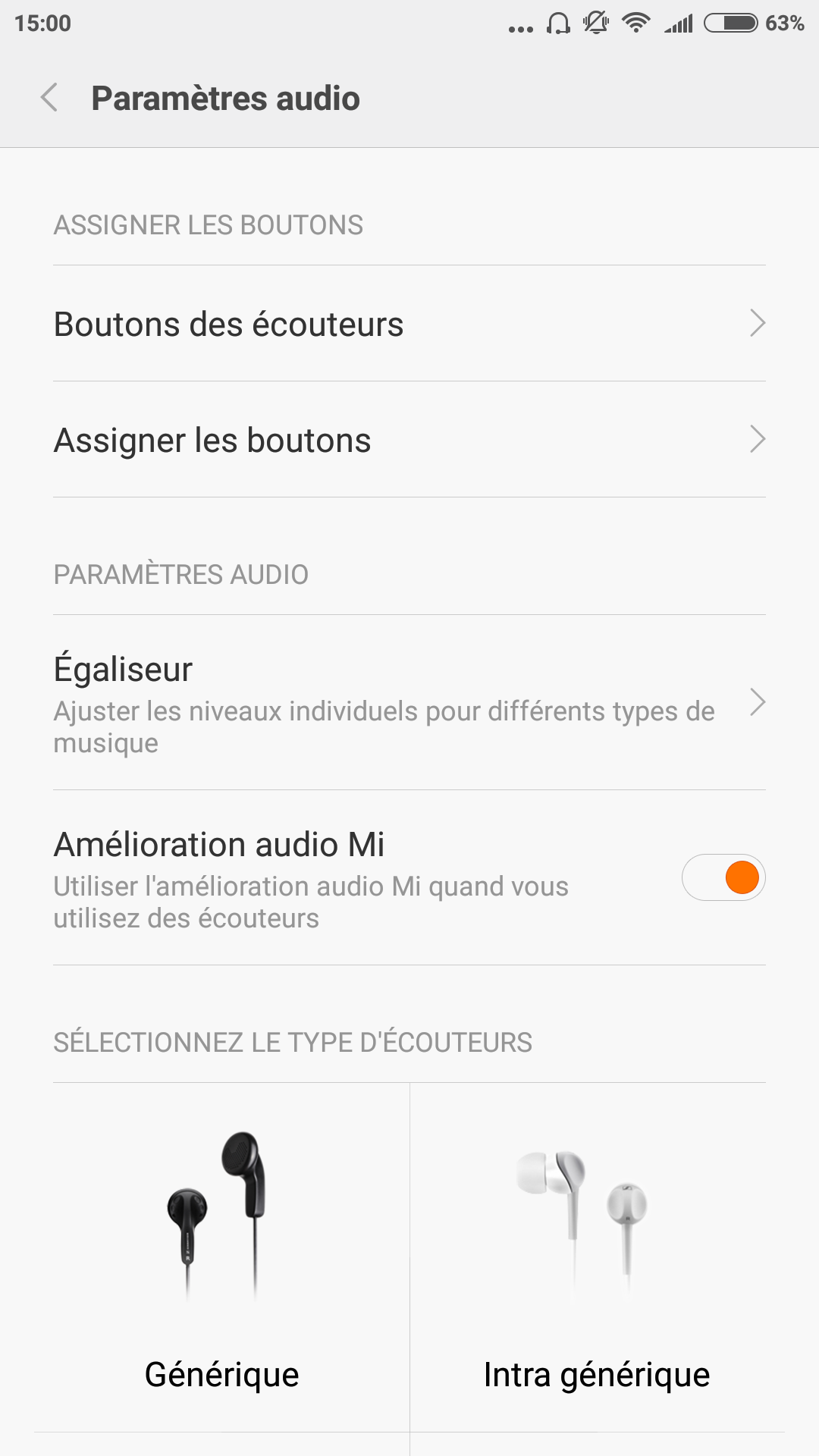The height and width of the screenshot is (1456, 819).
Task: Open Boutons des écouteurs
Action: [x=409, y=324]
